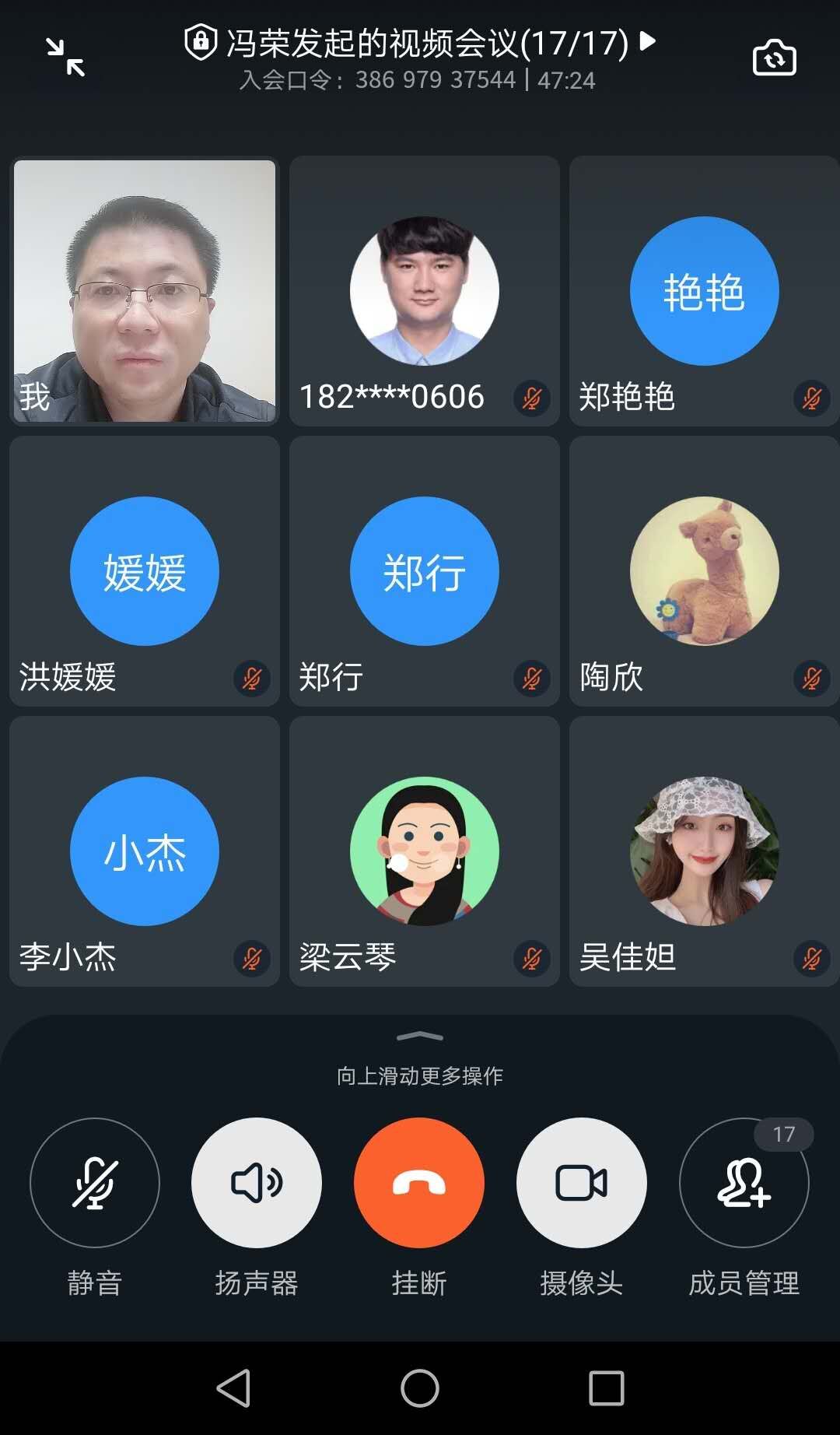
Task: Select 郑艳艳's participant tile
Action: 705,291
